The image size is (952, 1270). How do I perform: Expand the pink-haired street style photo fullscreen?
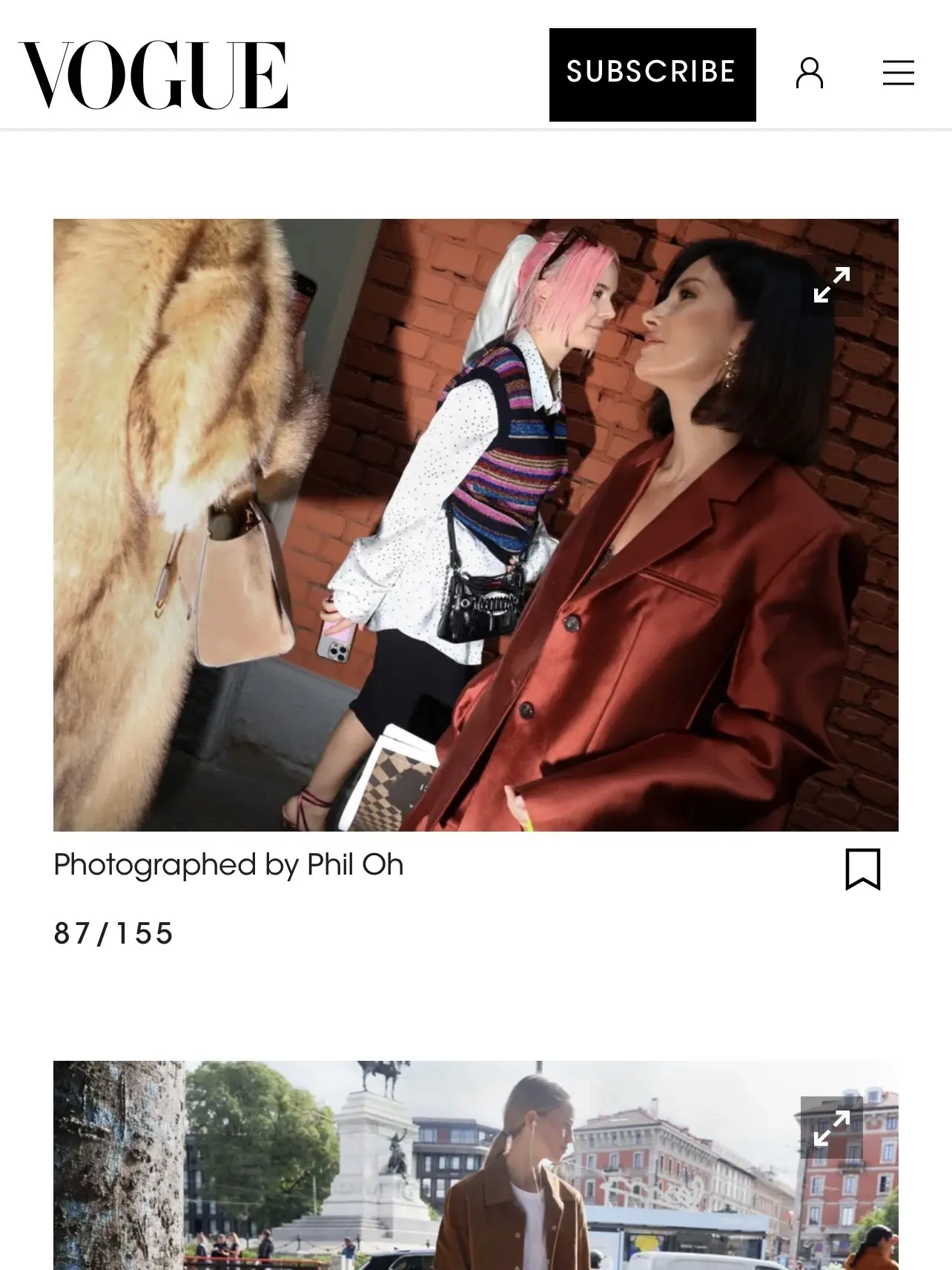(831, 286)
